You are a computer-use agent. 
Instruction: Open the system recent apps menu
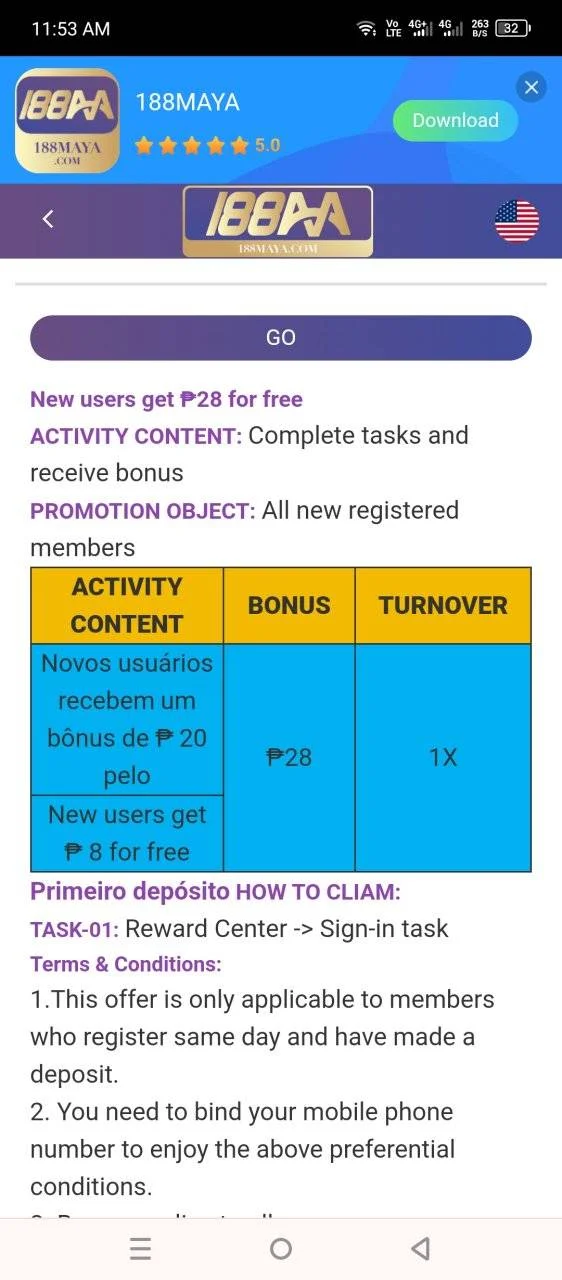coord(141,1249)
